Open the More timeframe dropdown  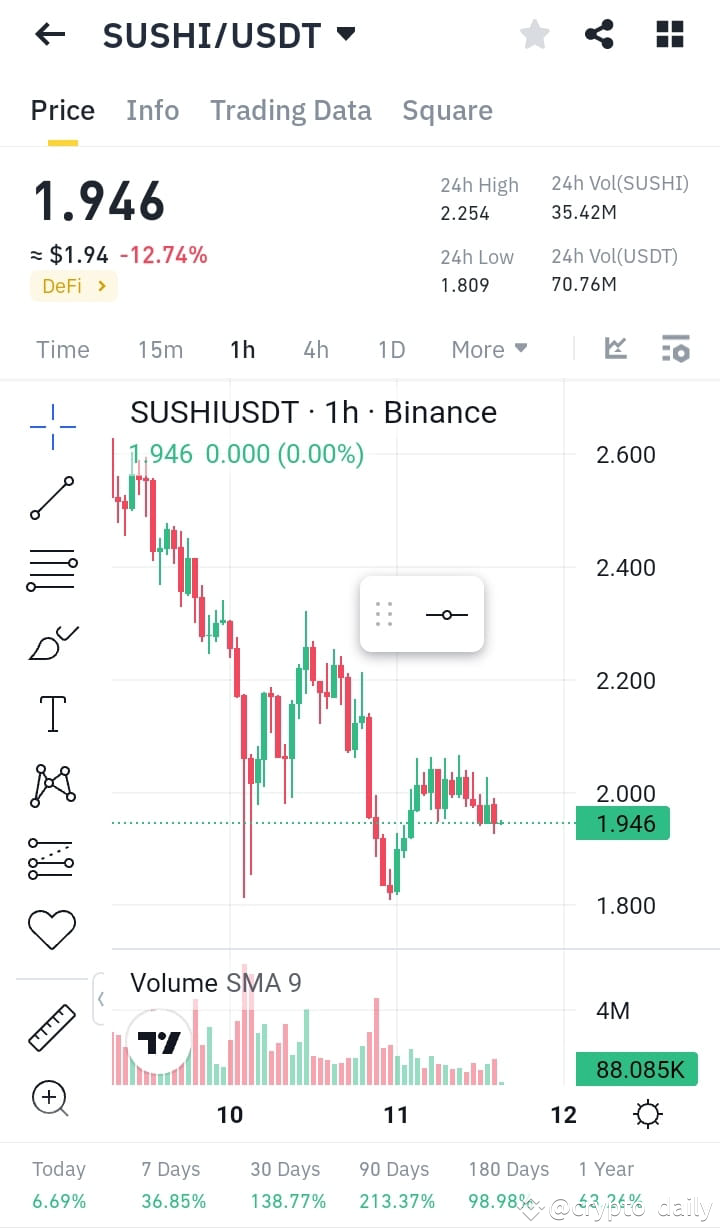tap(488, 349)
